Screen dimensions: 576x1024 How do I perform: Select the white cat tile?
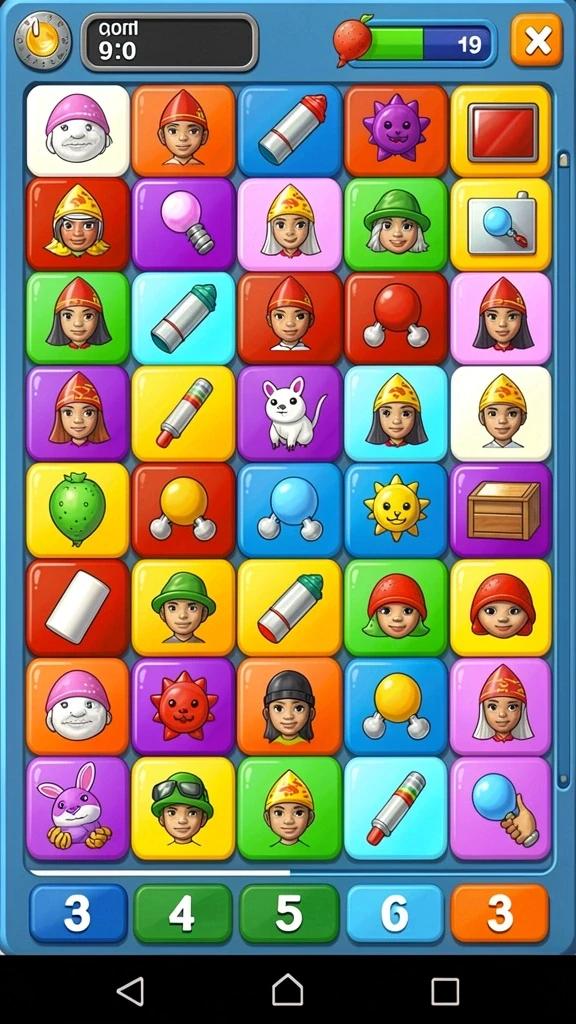tap(289, 413)
